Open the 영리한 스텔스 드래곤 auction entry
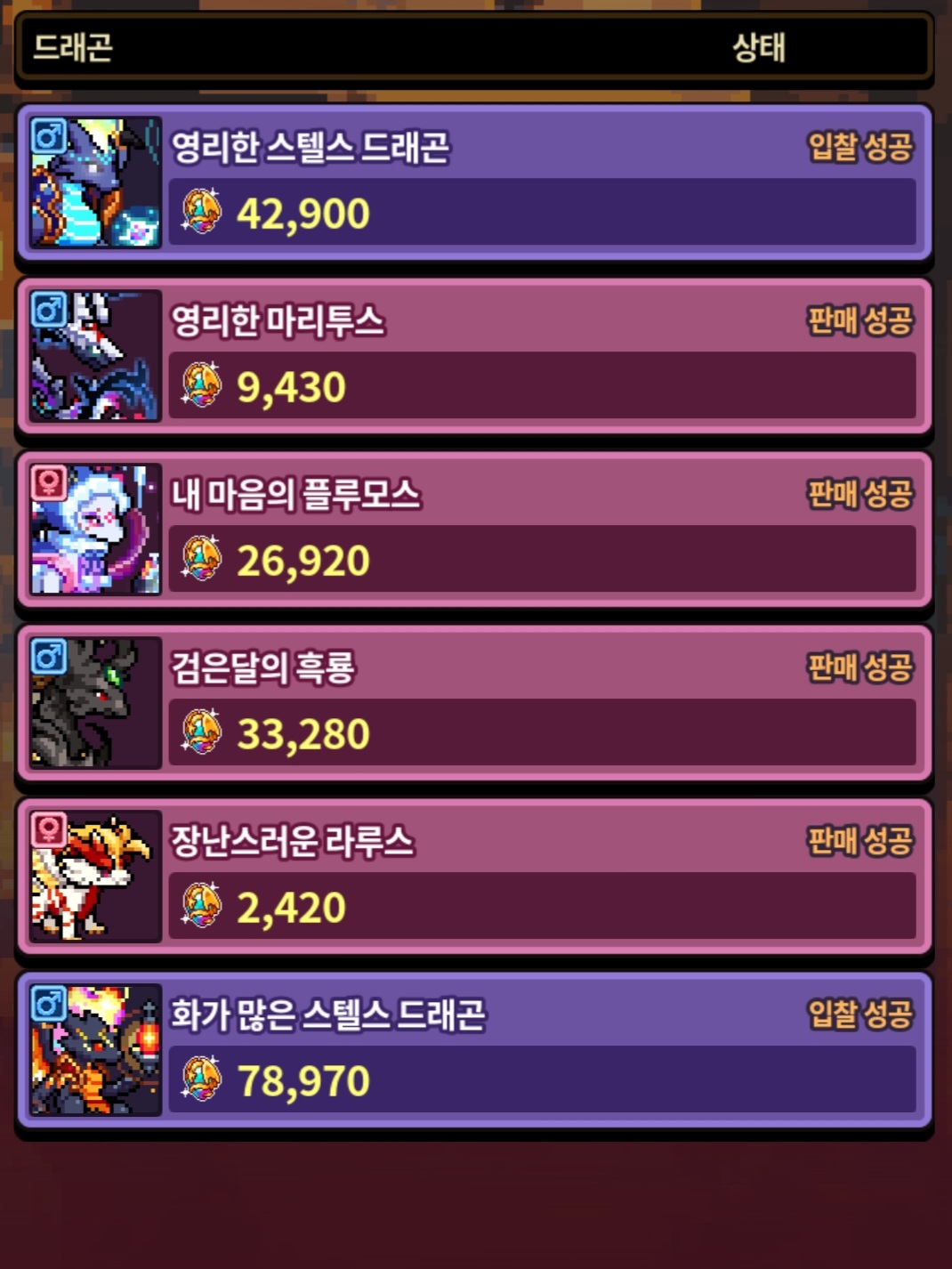This screenshot has height=1269, width=952. click(474, 182)
